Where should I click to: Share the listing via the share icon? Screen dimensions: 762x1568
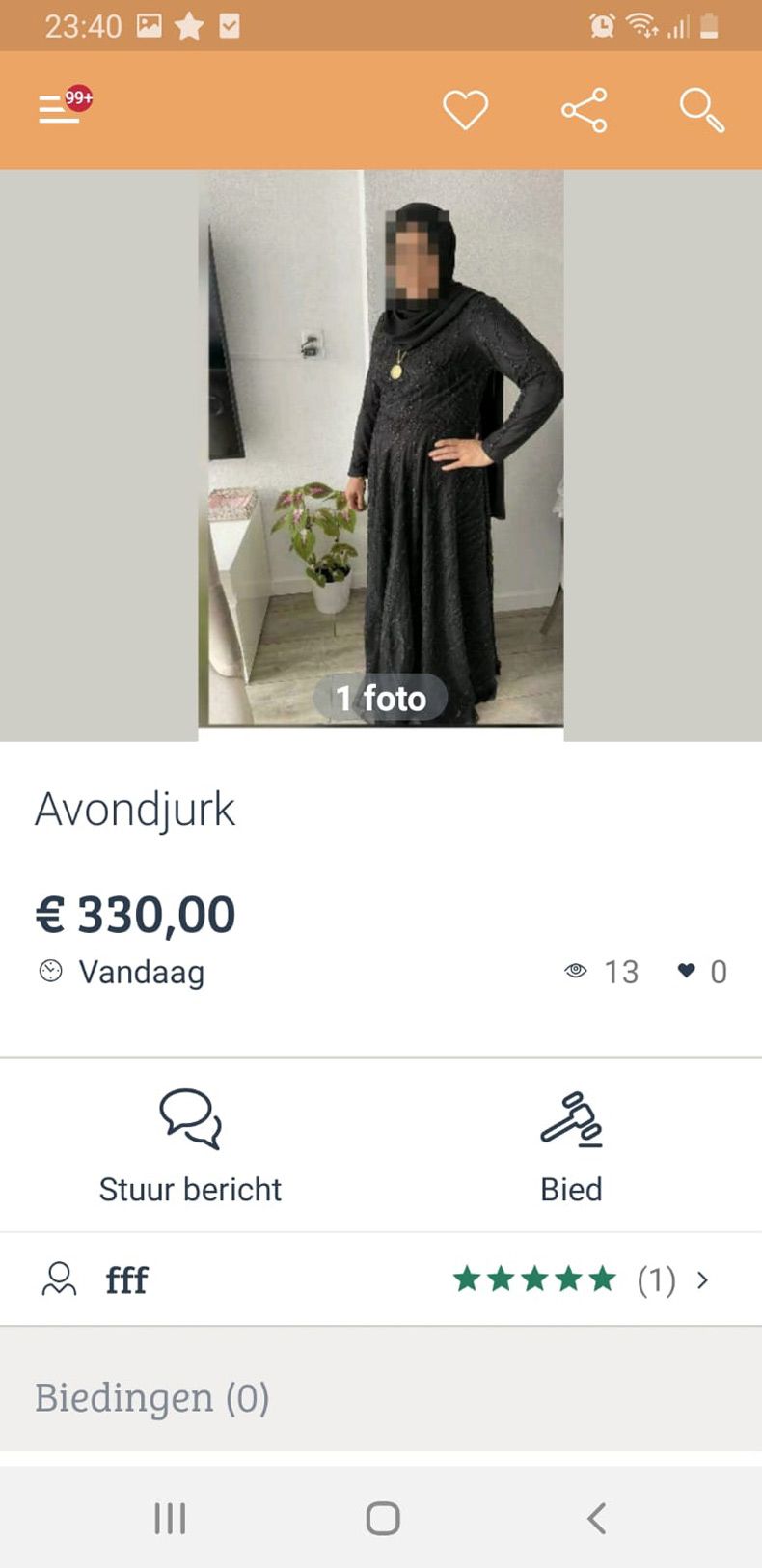584,108
